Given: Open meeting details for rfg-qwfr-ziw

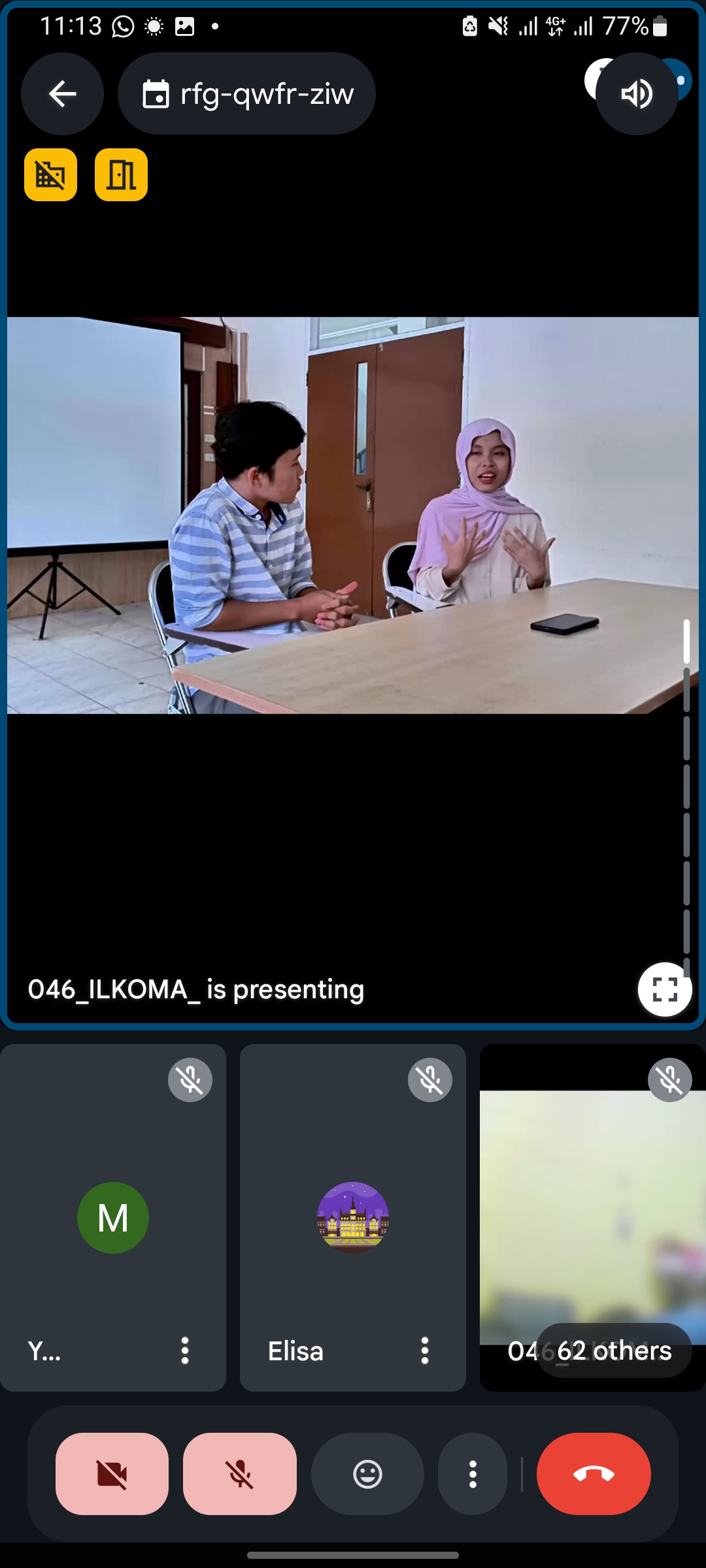Looking at the screenshot, I should pos(247,94).
